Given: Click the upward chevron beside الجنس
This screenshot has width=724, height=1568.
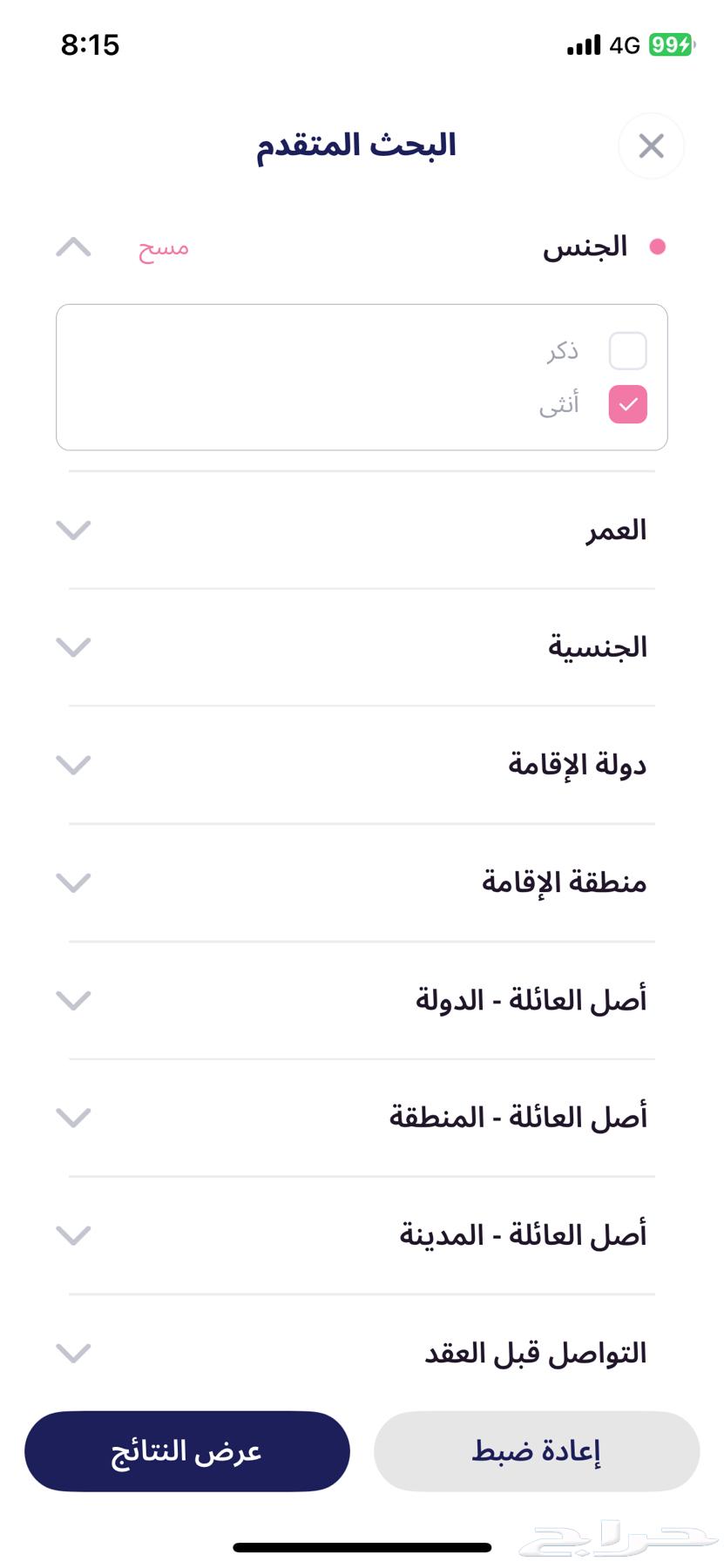Looking at the screenshot, I should coord(73,247).
